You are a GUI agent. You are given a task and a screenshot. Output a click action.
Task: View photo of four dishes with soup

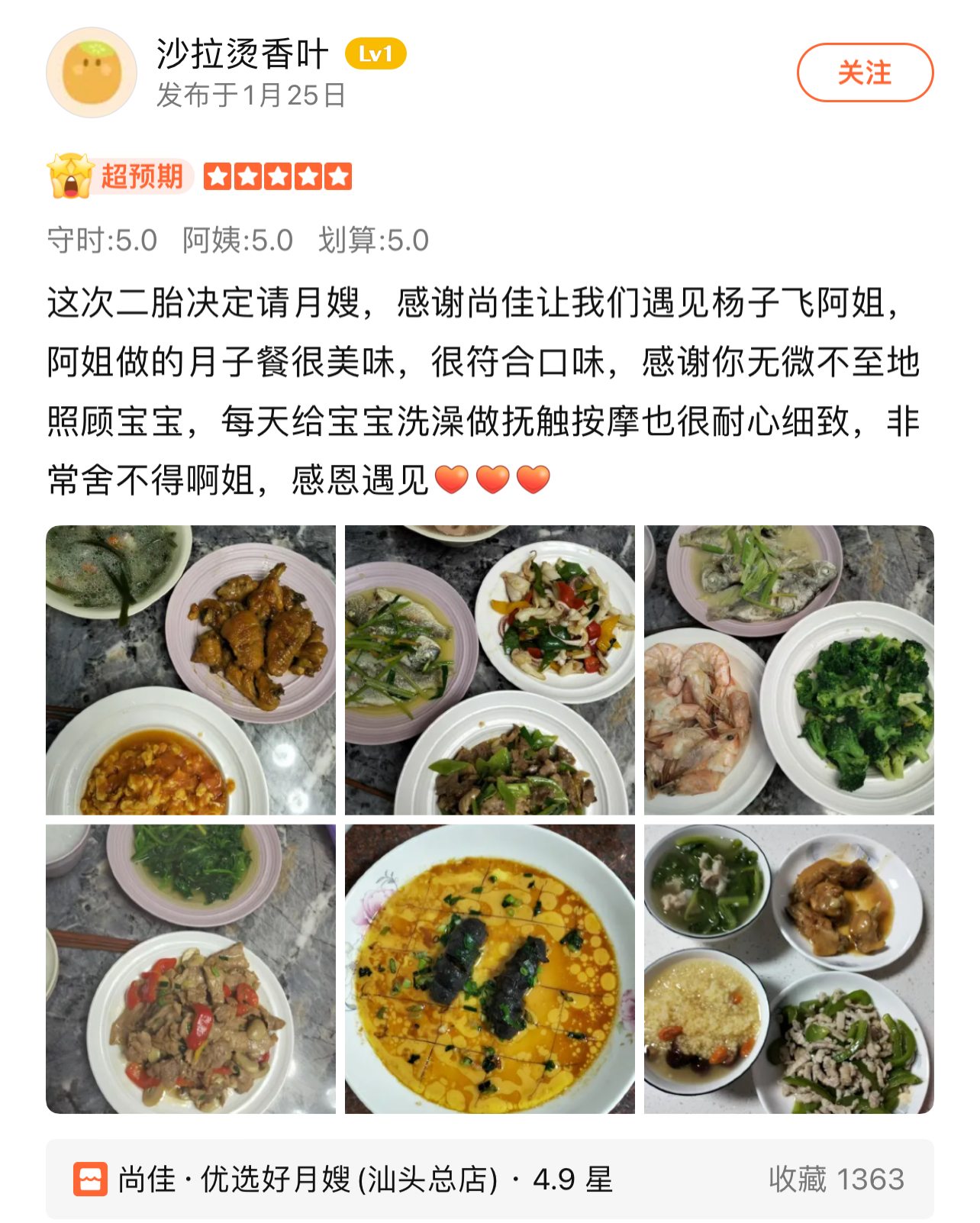tap(788, 968)
